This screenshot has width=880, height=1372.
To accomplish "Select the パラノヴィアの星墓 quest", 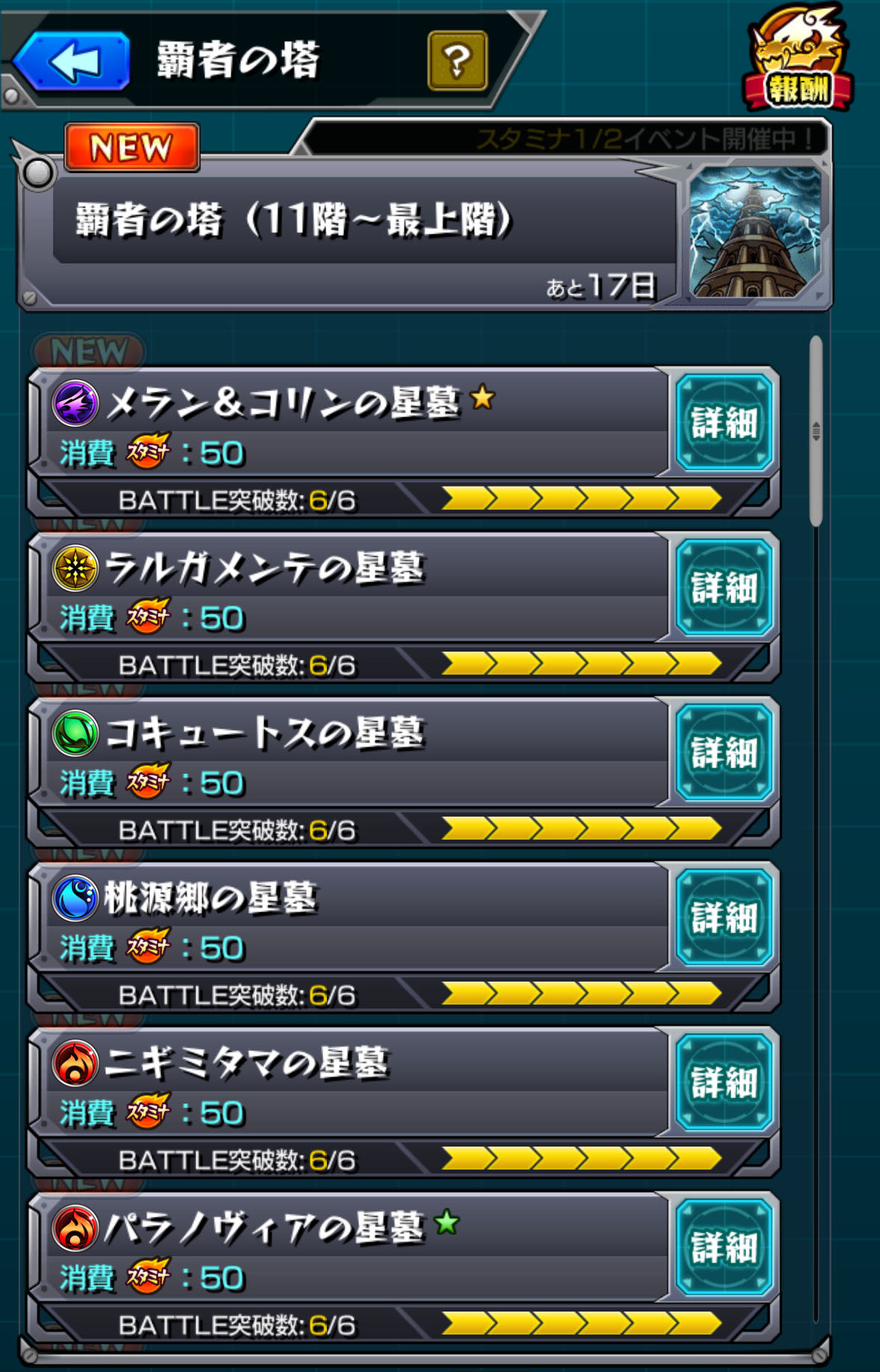I will point(351,1249).
